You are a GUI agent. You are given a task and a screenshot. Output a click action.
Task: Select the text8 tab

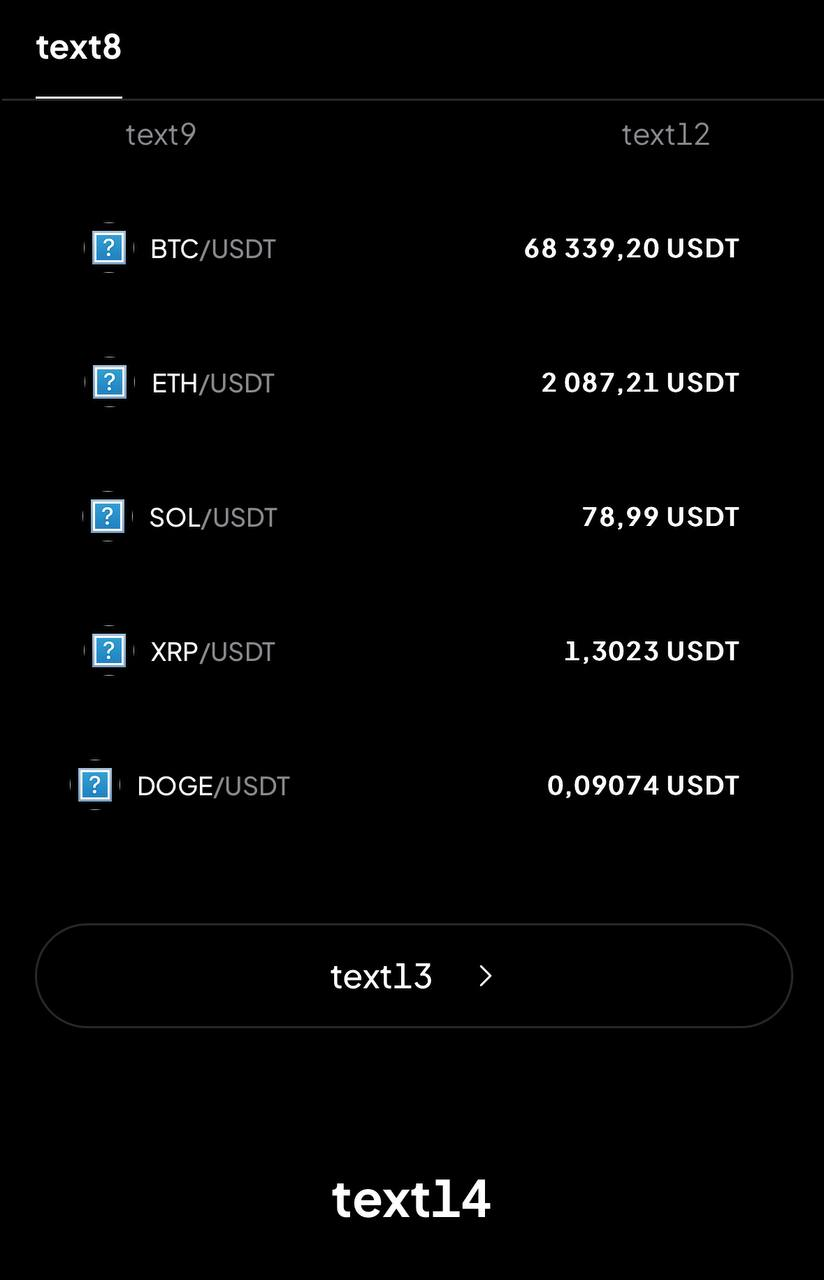pos(78,48)
